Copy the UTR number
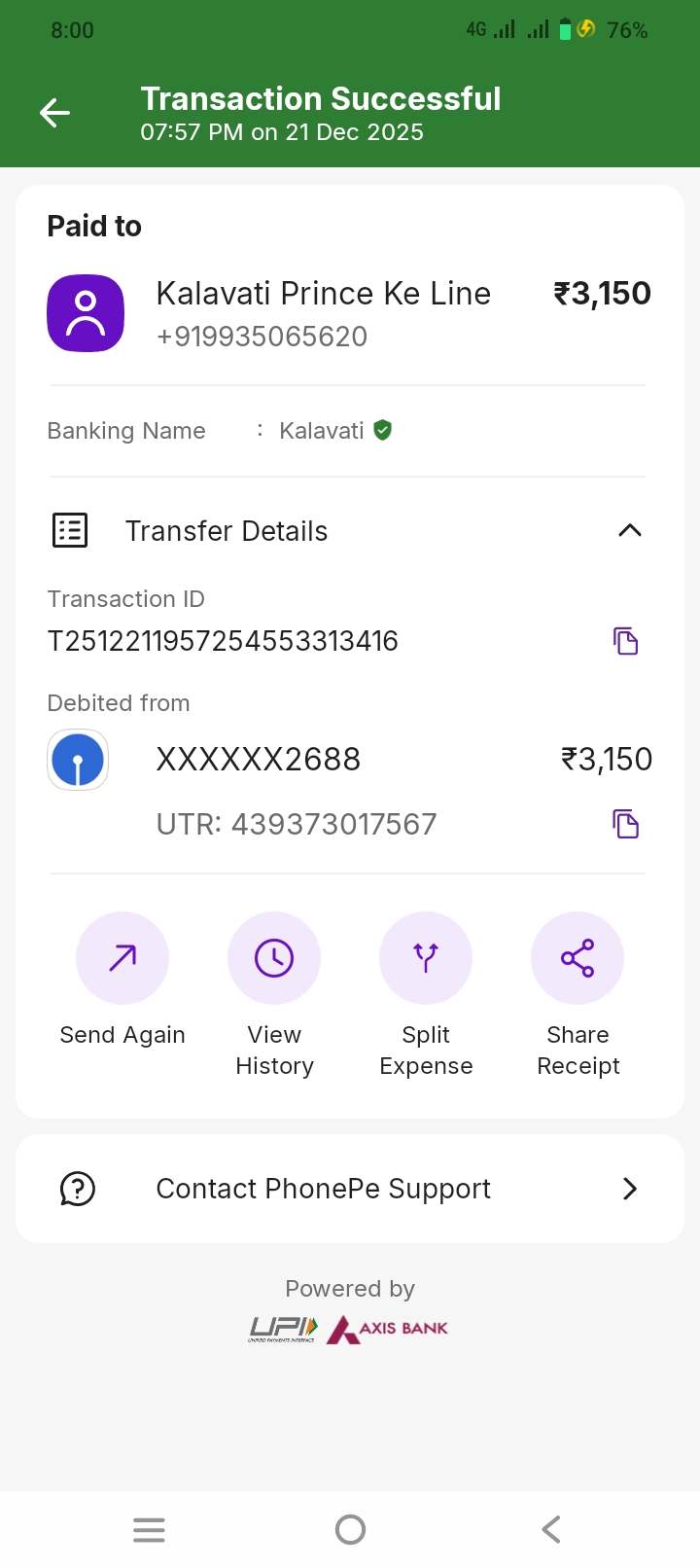This screenshot has width=700, height=1568. (625, 824)
